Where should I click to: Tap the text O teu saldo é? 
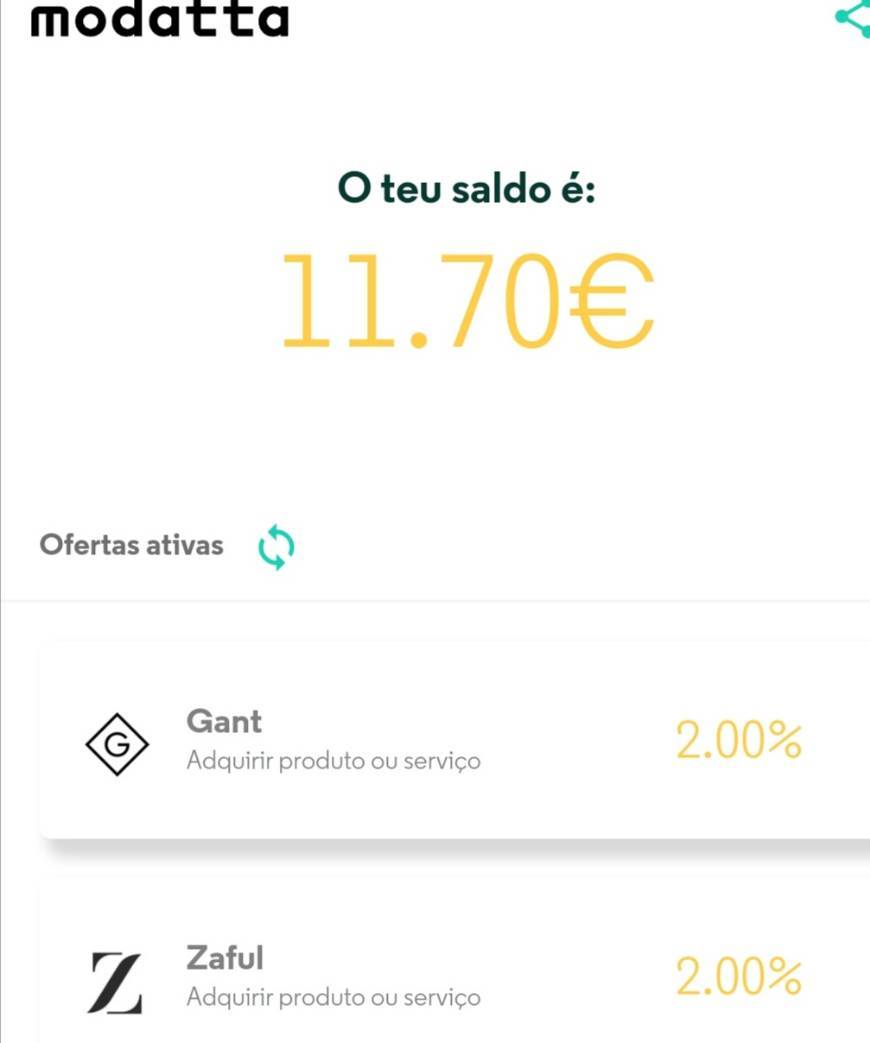click(x=470, y=188)
